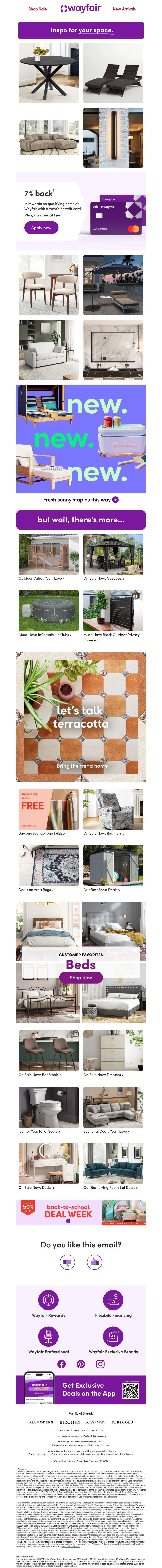The width and height of the screenshot is (162, 1568).
Task: View On Sale Now: Gazebos
Action: point(103,578)
